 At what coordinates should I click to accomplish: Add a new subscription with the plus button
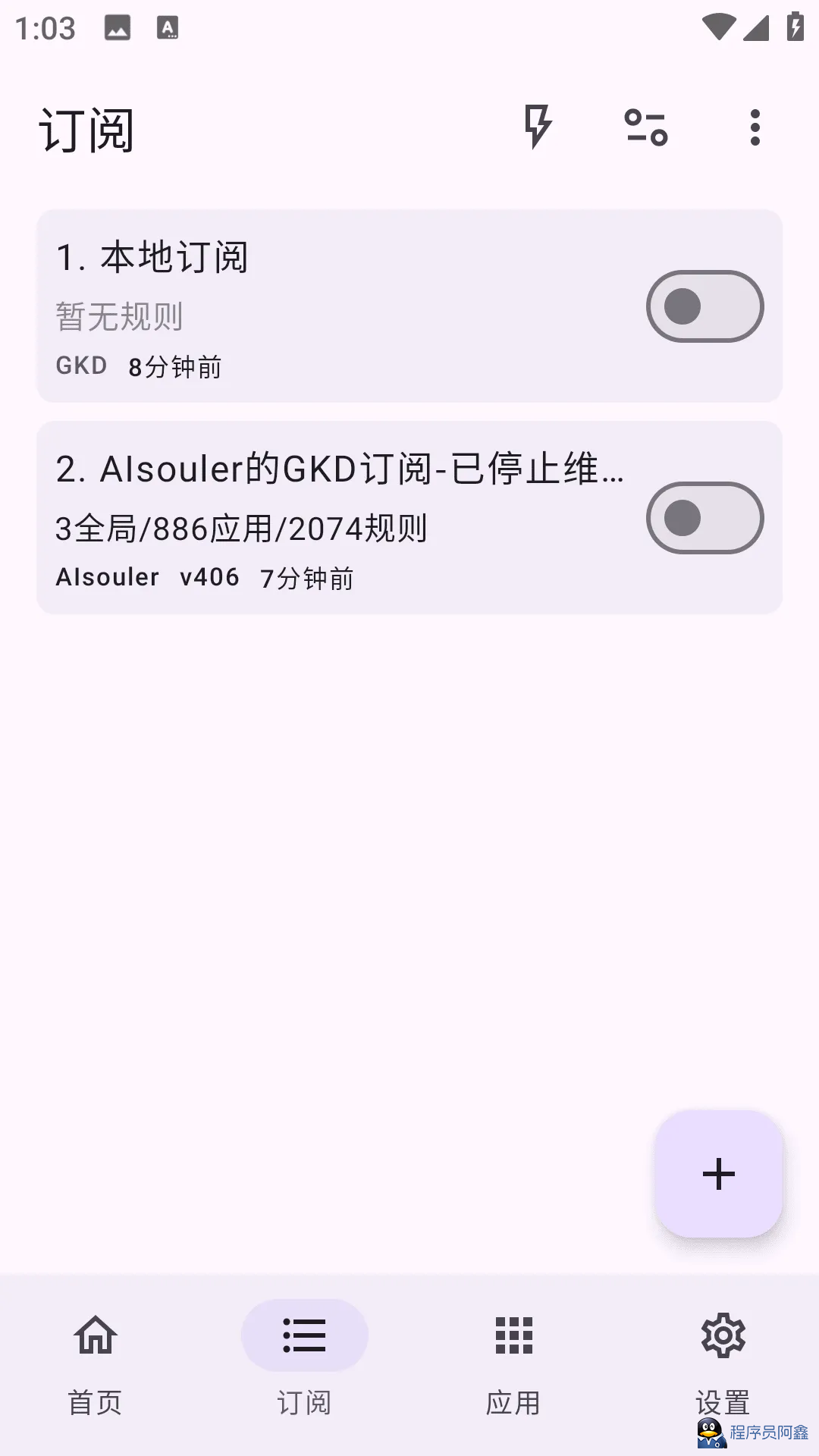[718, 1174]
